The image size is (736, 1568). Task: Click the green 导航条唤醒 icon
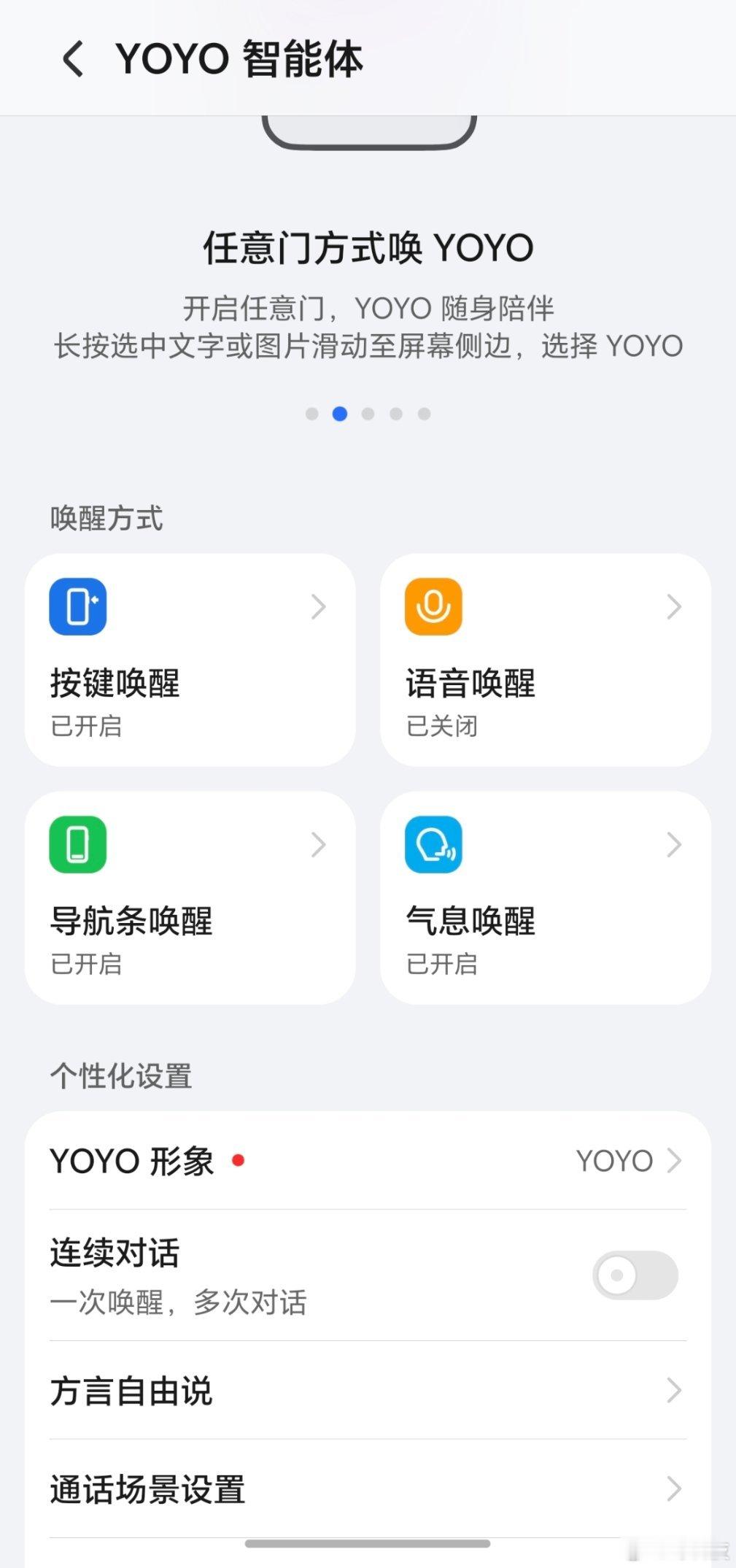point(77,844)
